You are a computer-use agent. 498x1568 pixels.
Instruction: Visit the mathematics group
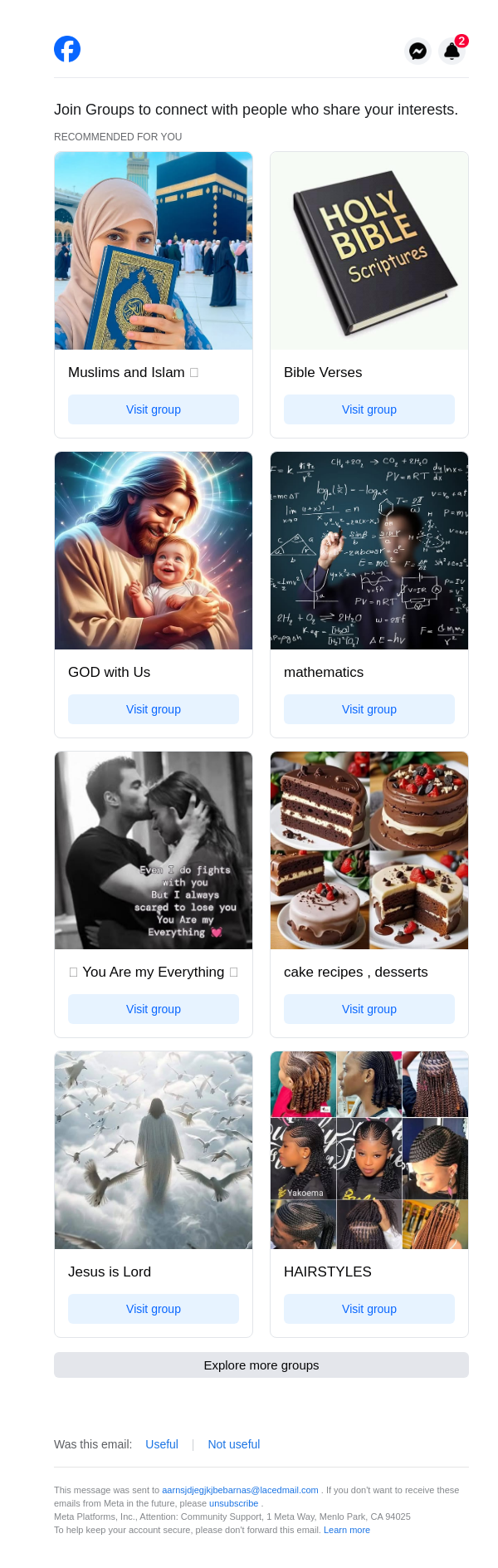click(369, 709)
